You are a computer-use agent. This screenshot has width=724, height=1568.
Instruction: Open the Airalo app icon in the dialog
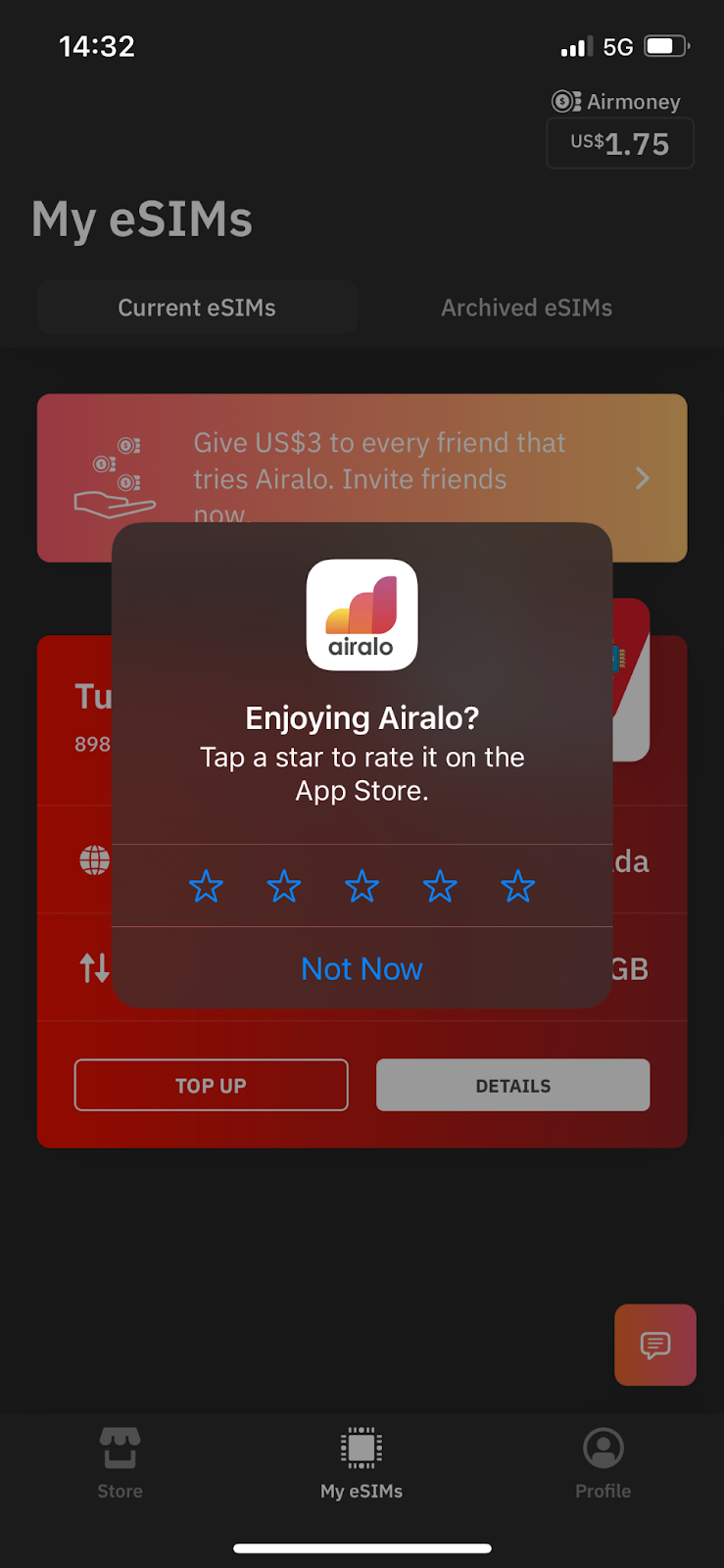pos(362,614)
